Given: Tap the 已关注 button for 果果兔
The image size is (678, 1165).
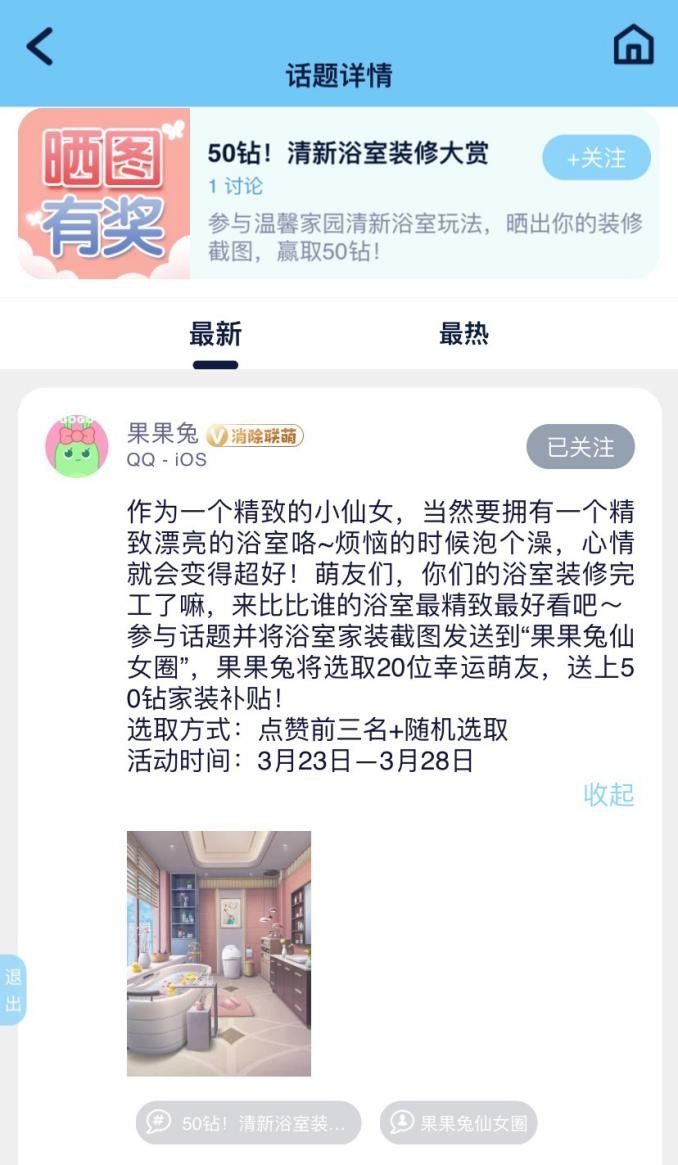Looking at the screenshot, I should coord(580,447).
